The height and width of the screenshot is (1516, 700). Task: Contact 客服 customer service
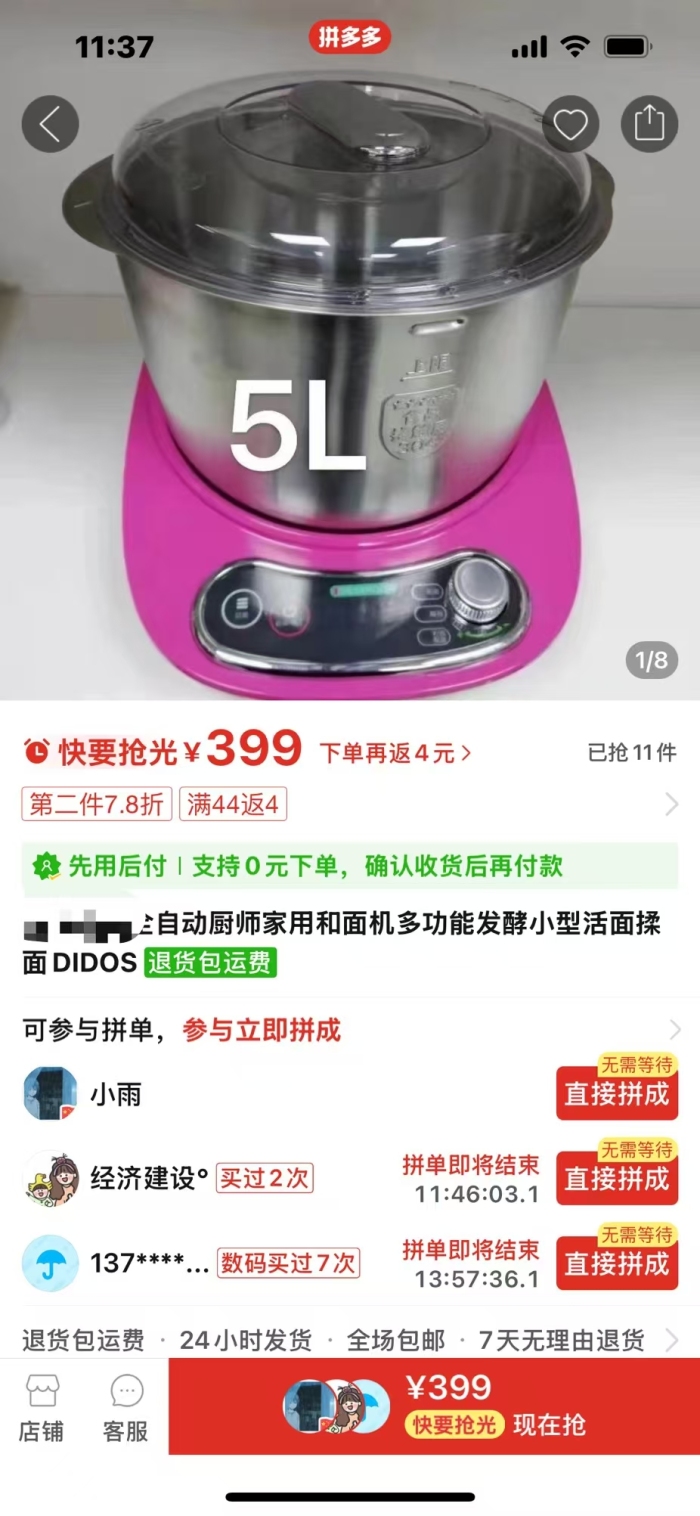126,1408
